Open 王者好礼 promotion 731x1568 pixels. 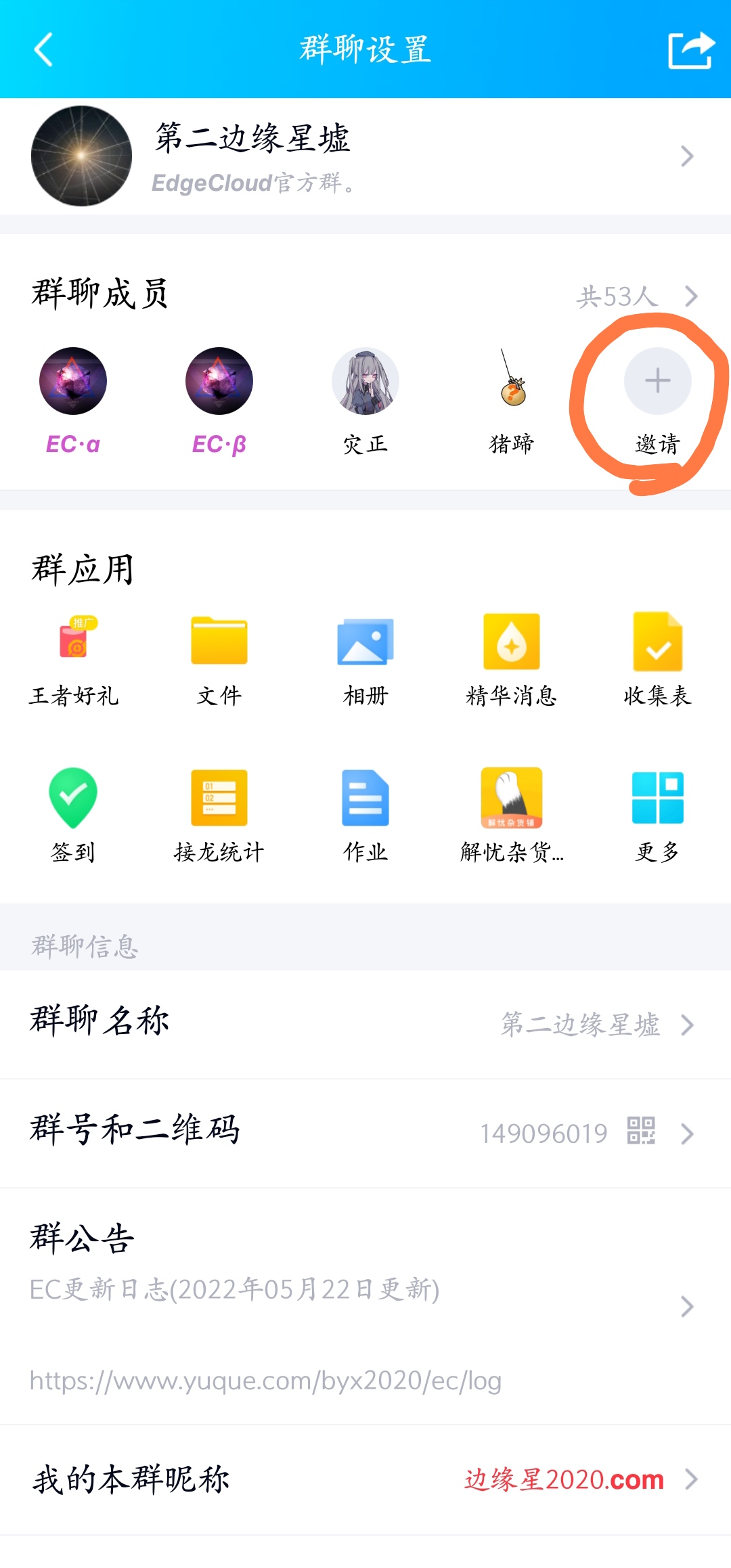coord(73,642)
